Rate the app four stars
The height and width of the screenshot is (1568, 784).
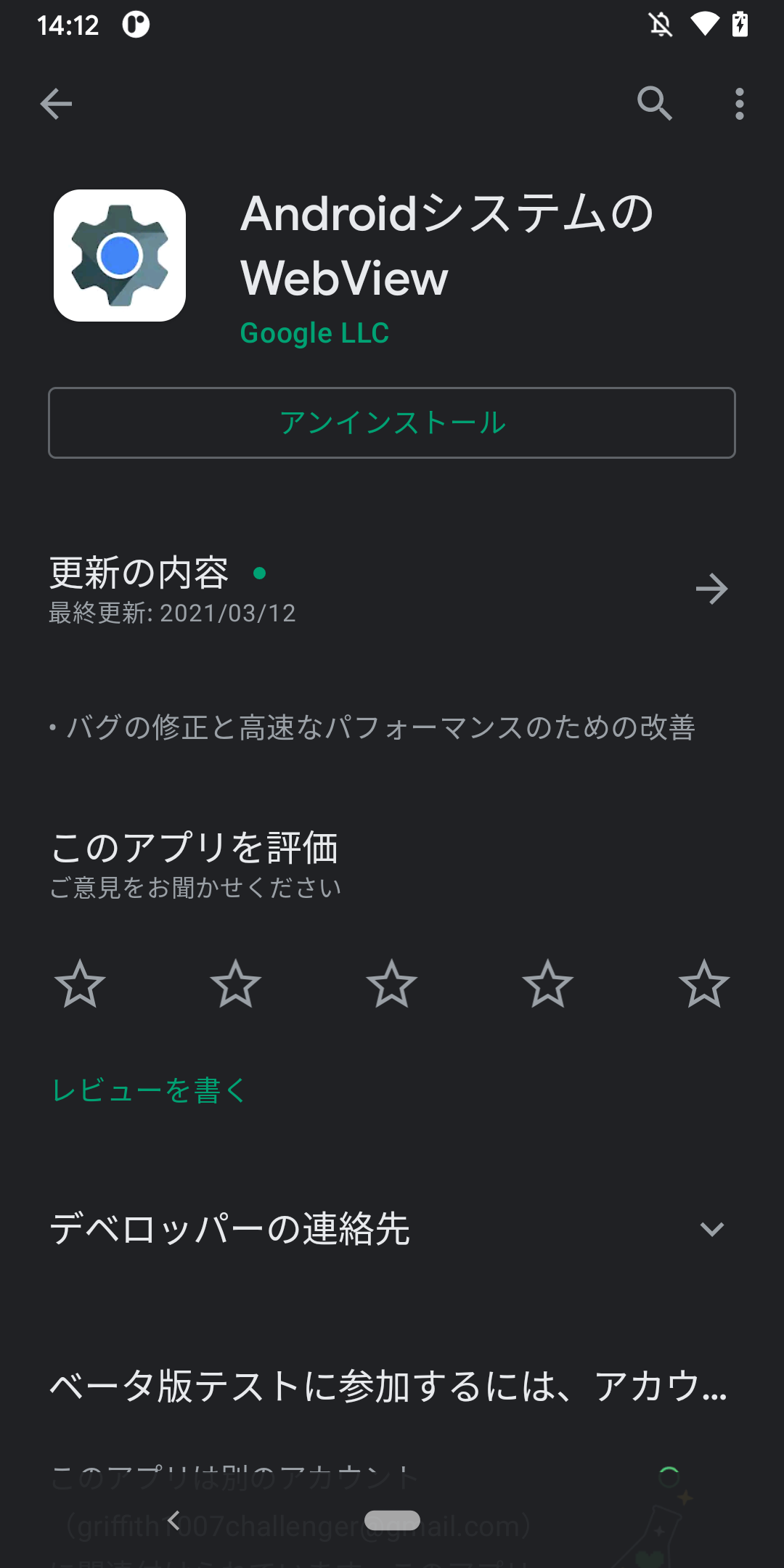pos(548,984)
